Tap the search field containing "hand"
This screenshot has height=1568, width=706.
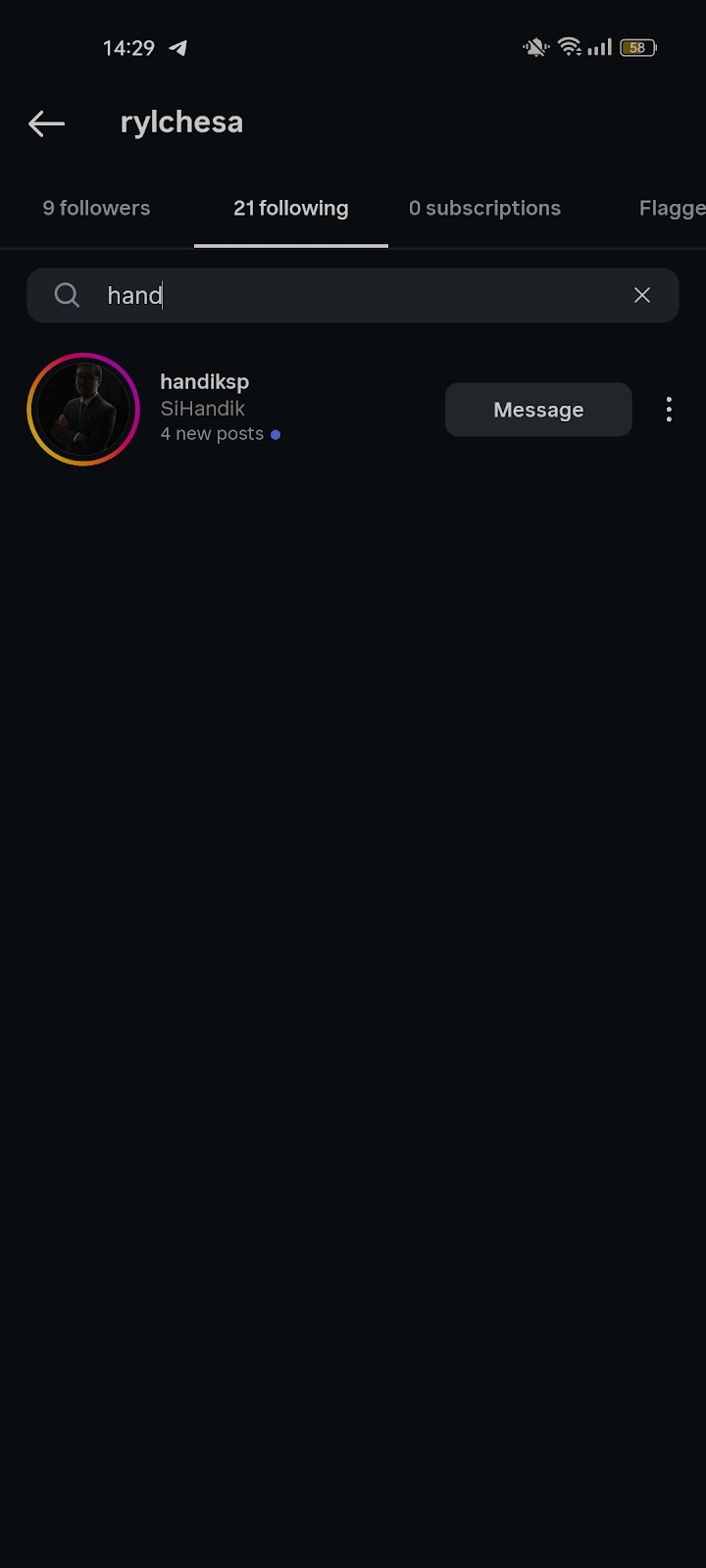[x=353, y=295]
